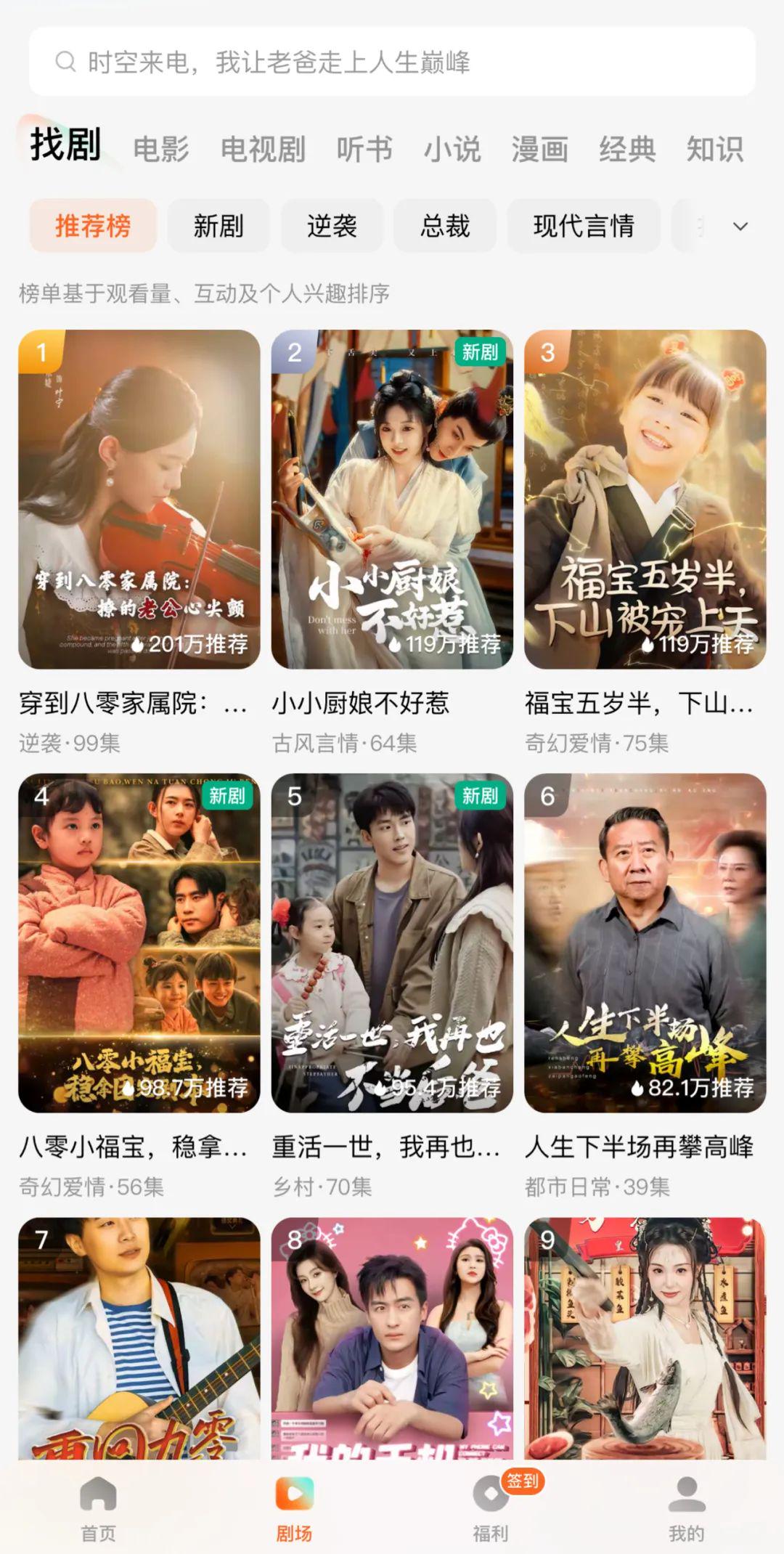784x1554 pixels.
Task: Select the 新剧 filter chip
Action: pyautogui.click(x=219, y=226)
